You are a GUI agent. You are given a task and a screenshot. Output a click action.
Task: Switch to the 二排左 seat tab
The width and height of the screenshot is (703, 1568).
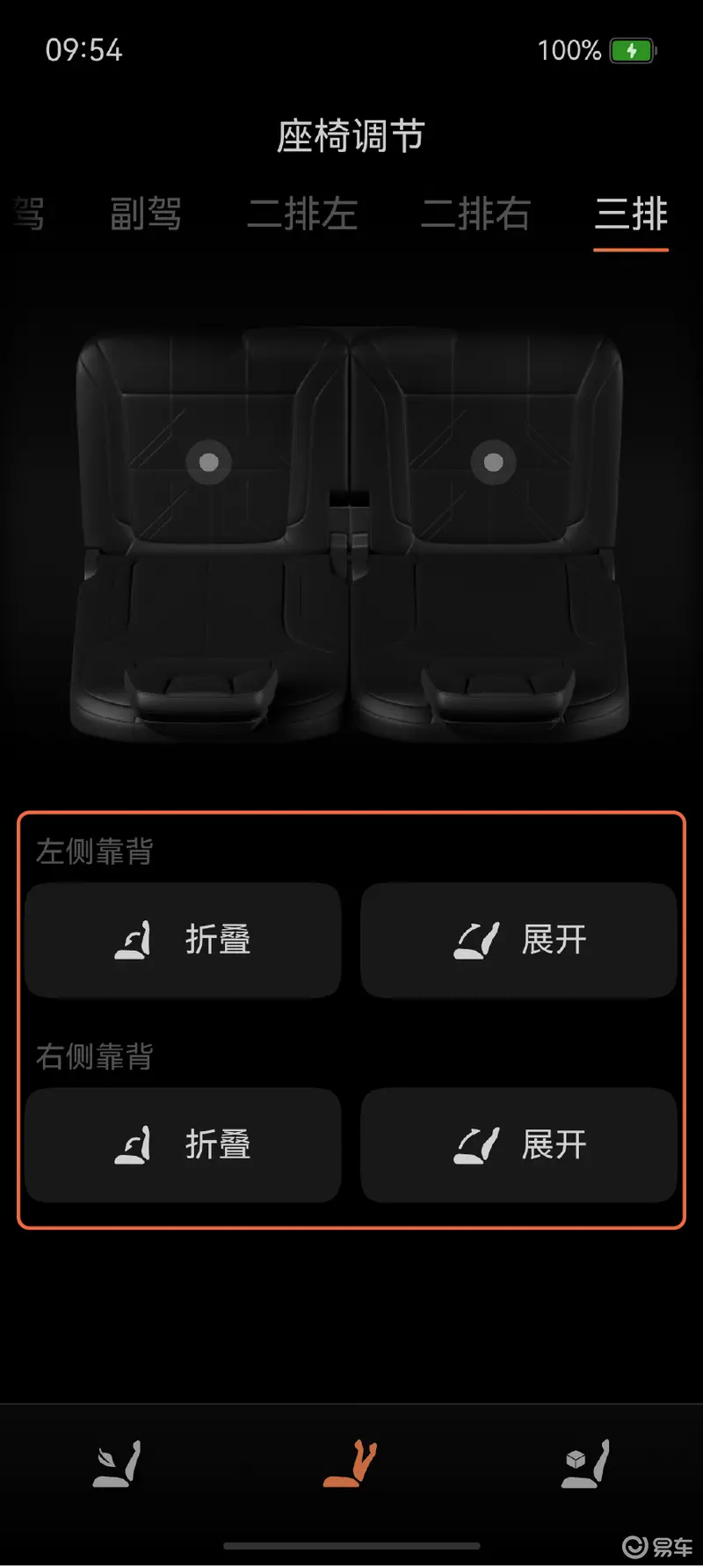(301, 214)
